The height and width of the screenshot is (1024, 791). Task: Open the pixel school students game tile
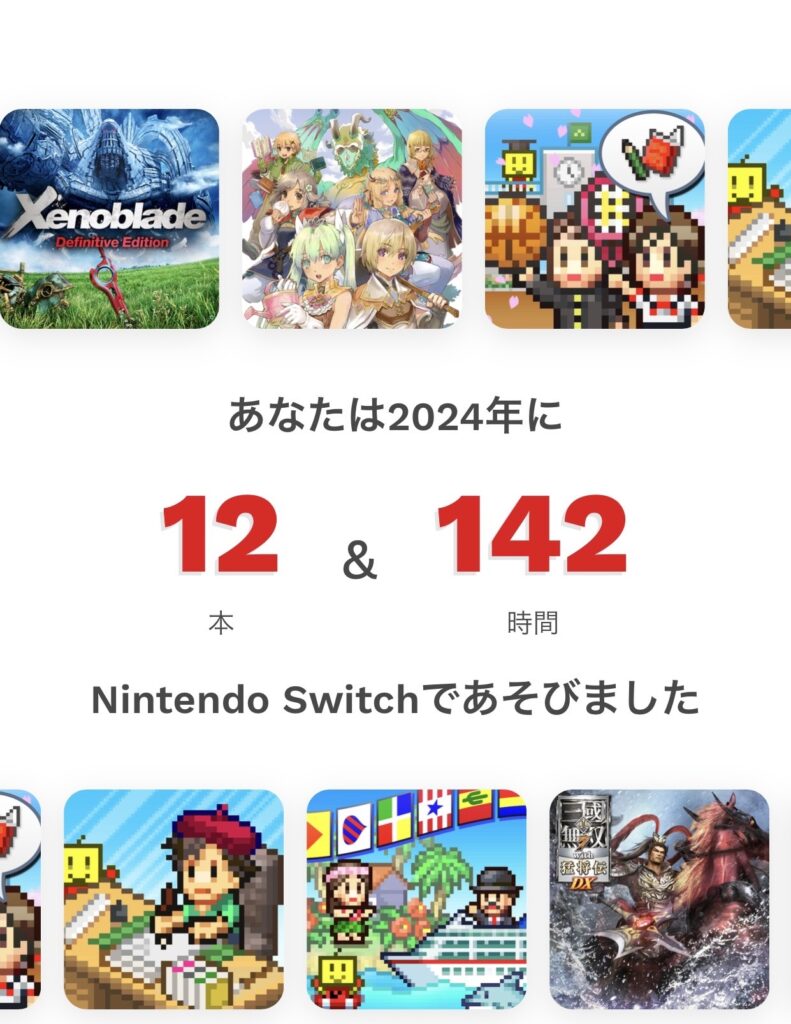[x=594, y=219]
